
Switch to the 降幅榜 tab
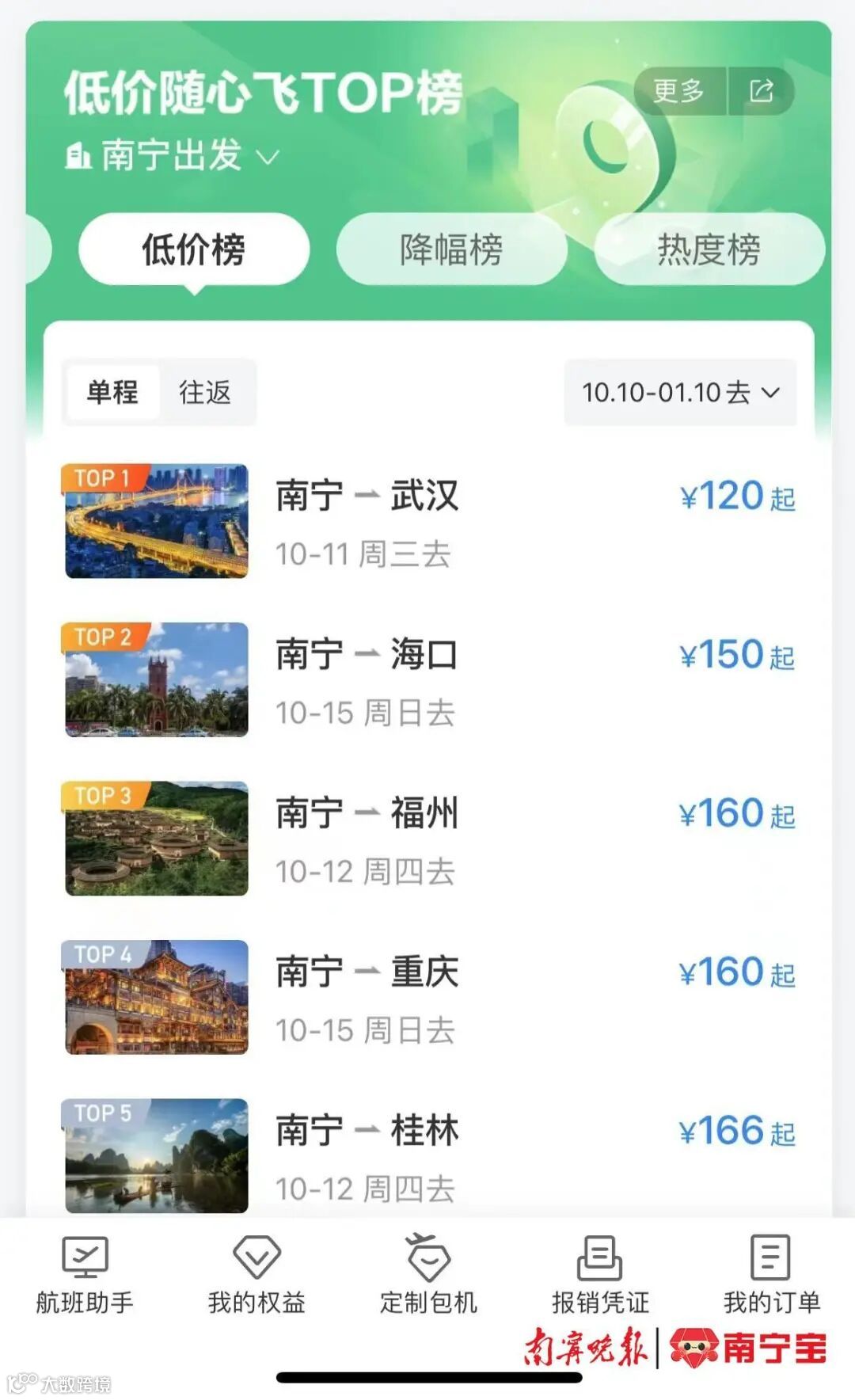coord(451,249)
